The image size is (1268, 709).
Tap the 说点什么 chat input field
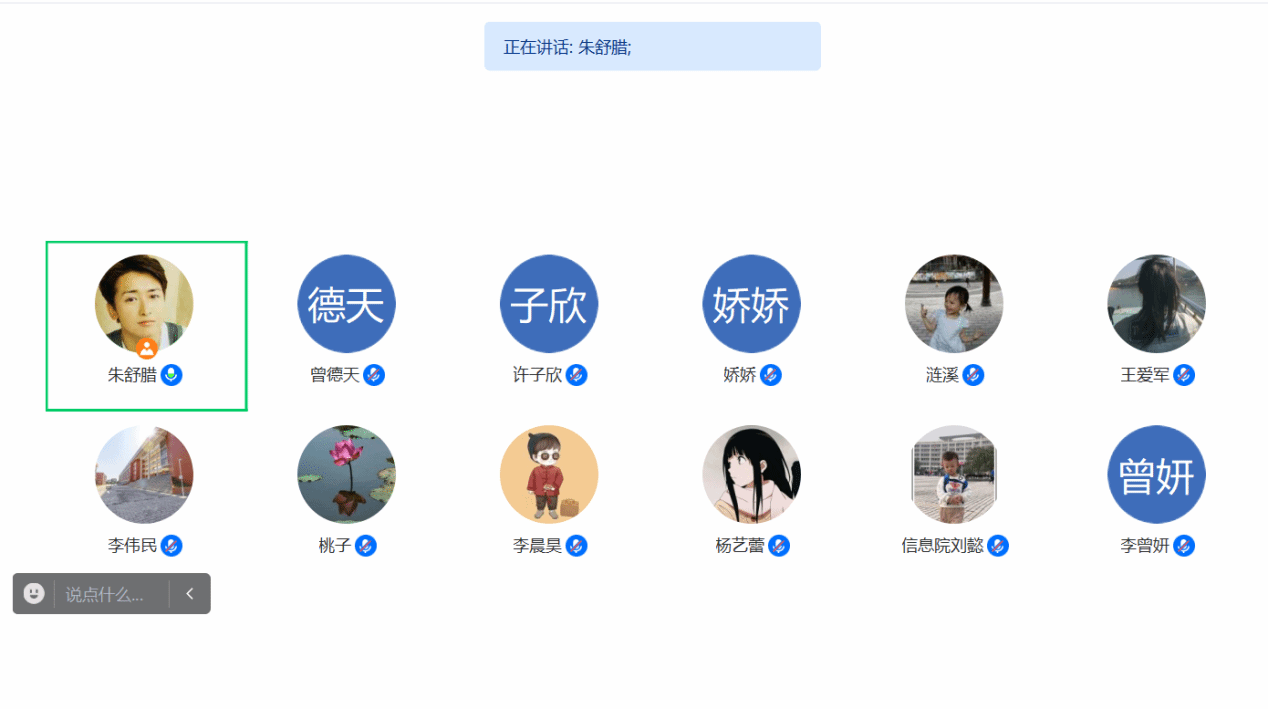(110, 594)
